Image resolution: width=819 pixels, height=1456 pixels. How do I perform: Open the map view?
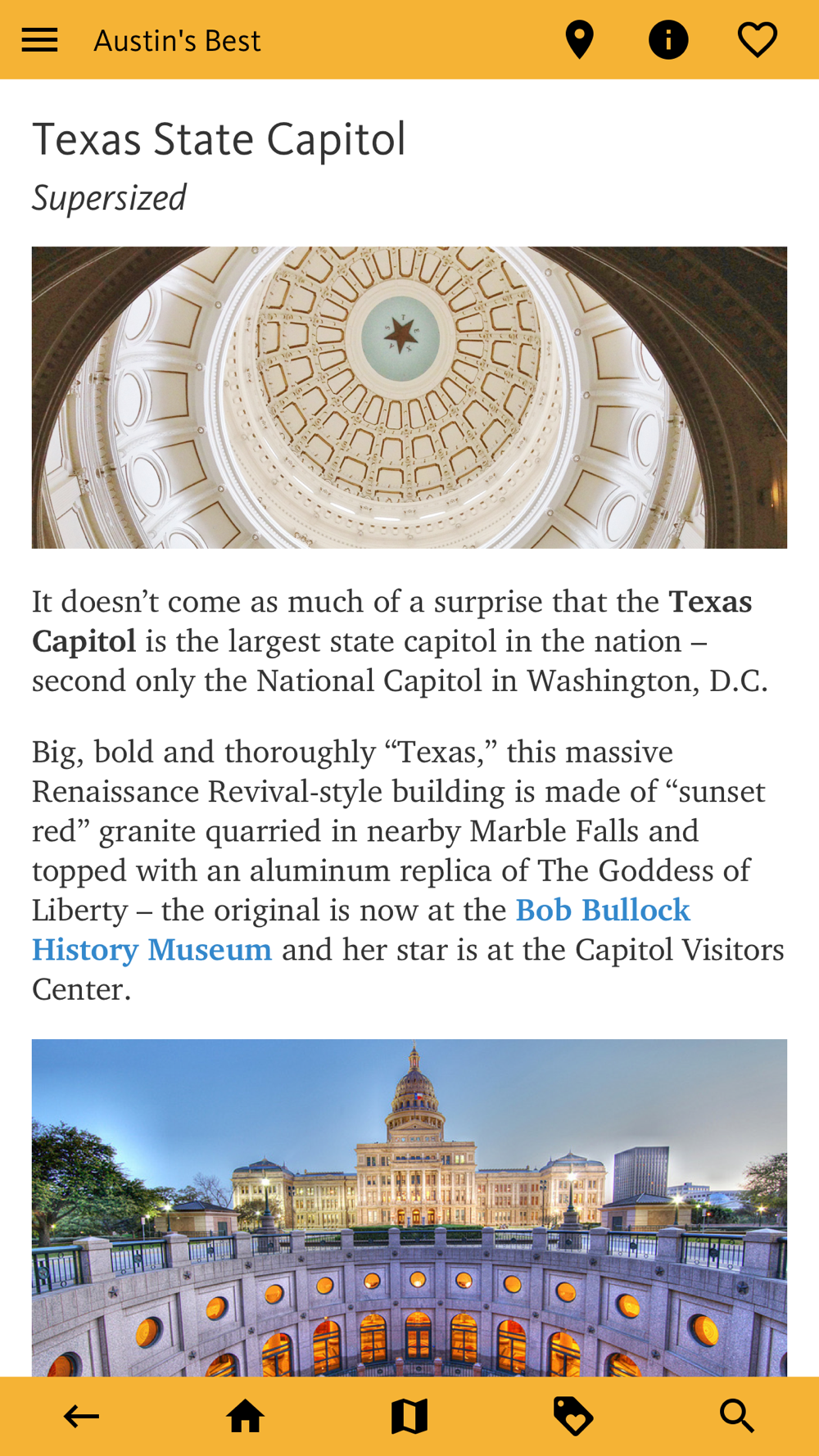(x=409, y=1416)
